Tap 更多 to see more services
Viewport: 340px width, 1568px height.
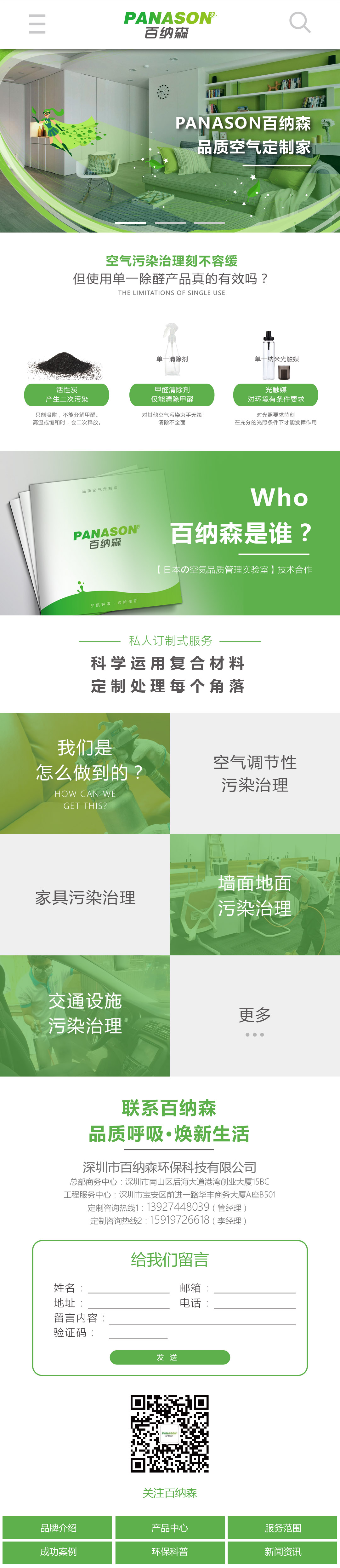click(x=255, y=1017)
